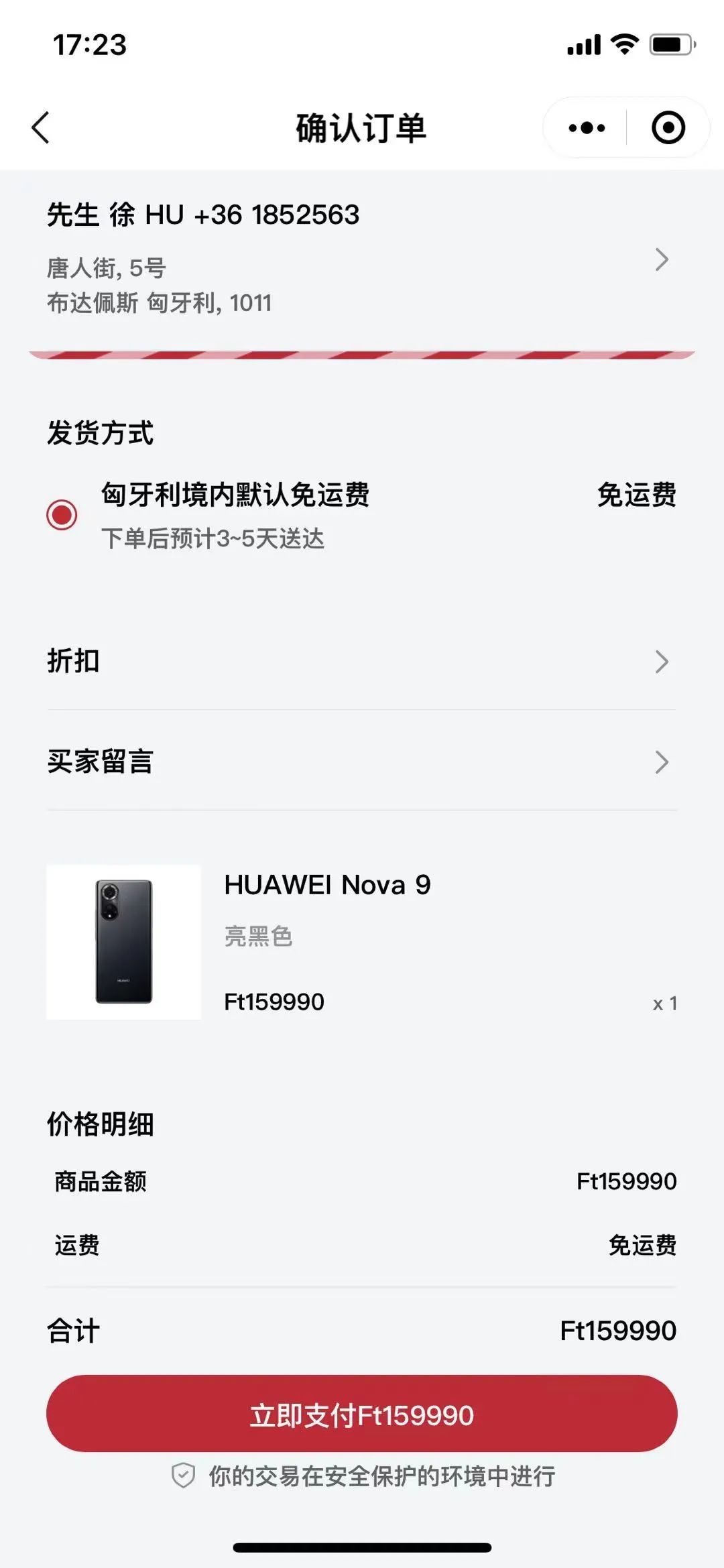Open the HUAWEI Nova 9 product image
724x1568 pixels.
click(x=124, y=942)
